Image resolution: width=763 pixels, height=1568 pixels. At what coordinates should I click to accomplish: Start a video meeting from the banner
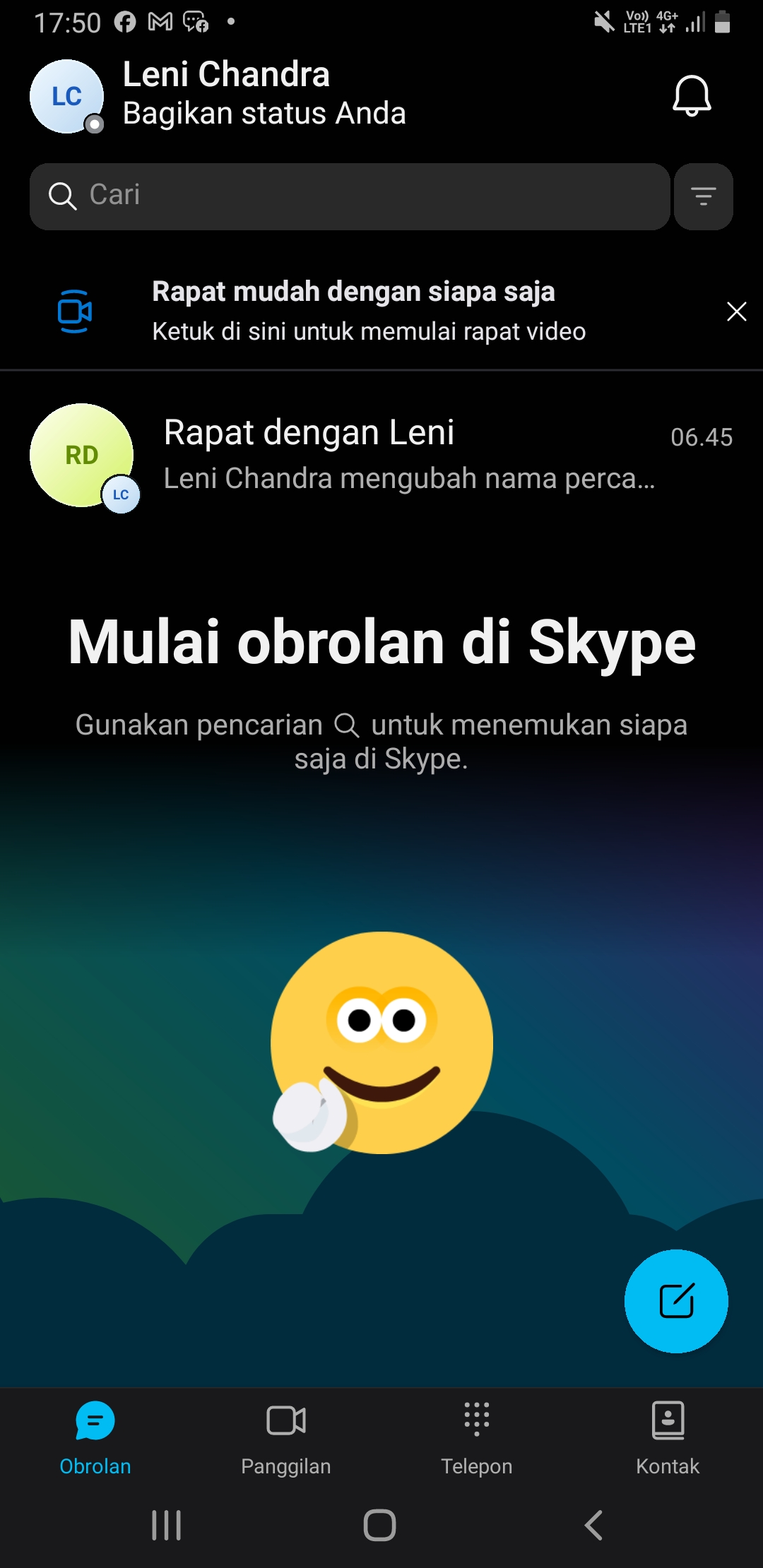pos(367,311)
